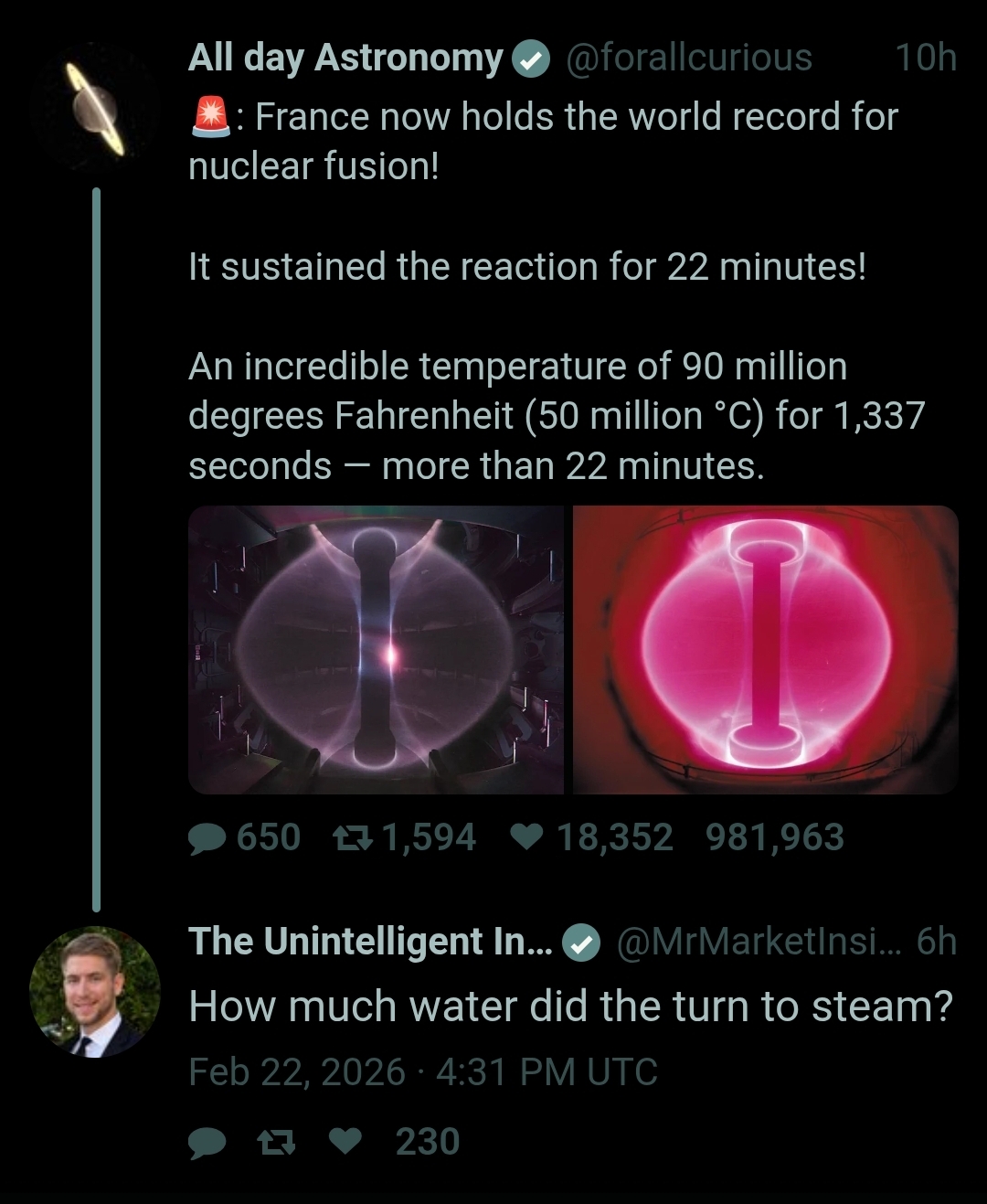View the left fusion plasma photo

376,649
